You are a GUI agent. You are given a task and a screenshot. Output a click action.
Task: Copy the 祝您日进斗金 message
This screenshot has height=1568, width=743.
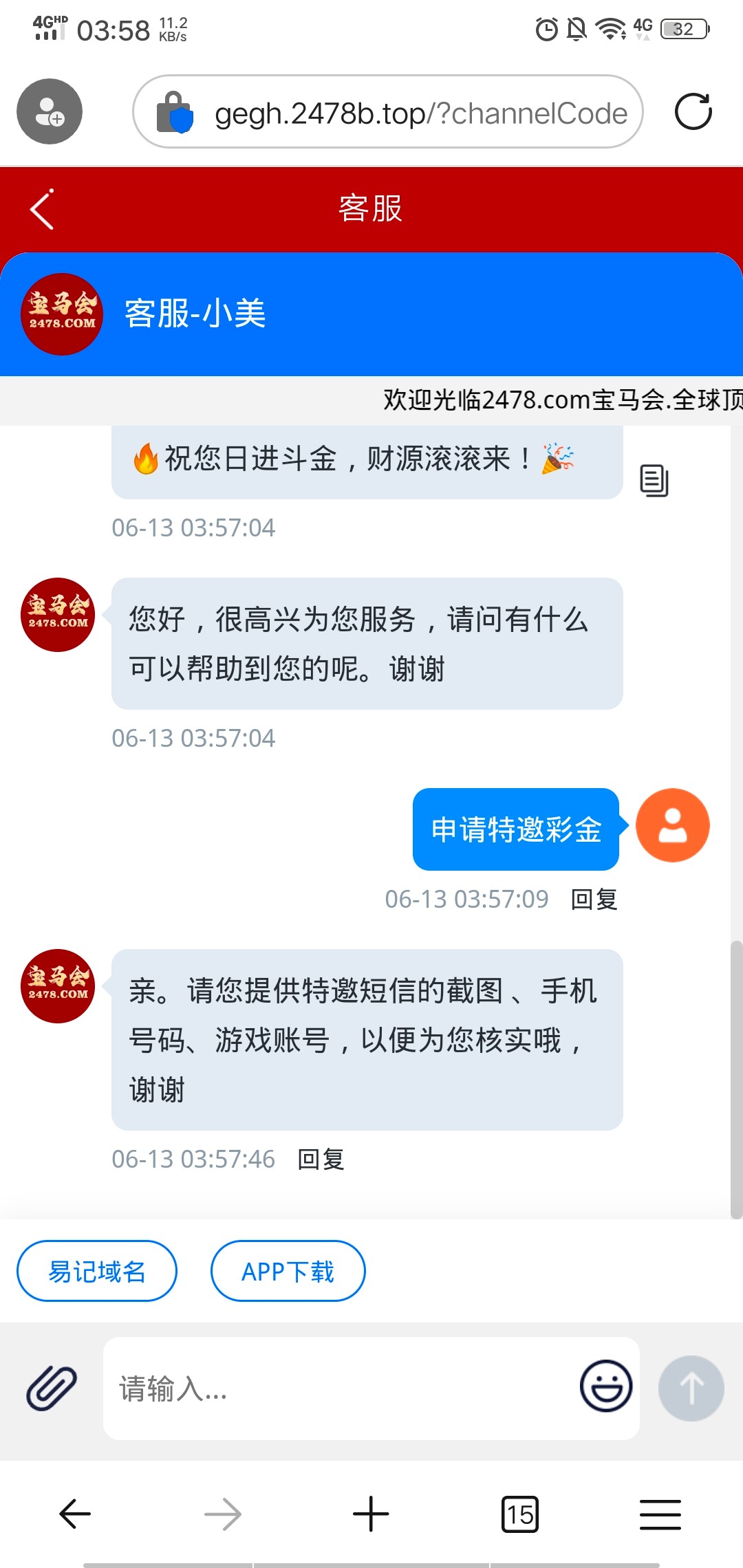pos(654,480)
